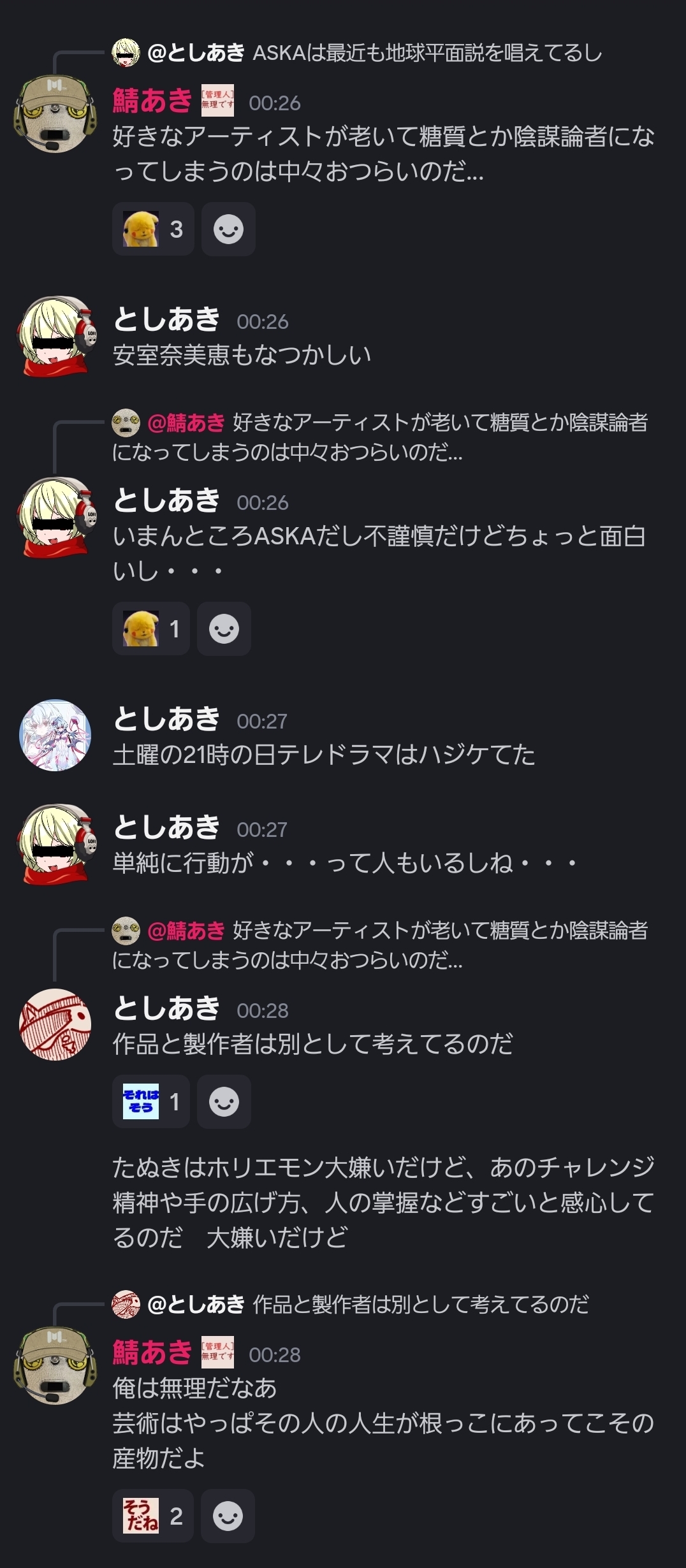Add reaction to 作品と製作者は別 message
686x1568 pixels.
pyautogui.click(x=224, y=1102)
